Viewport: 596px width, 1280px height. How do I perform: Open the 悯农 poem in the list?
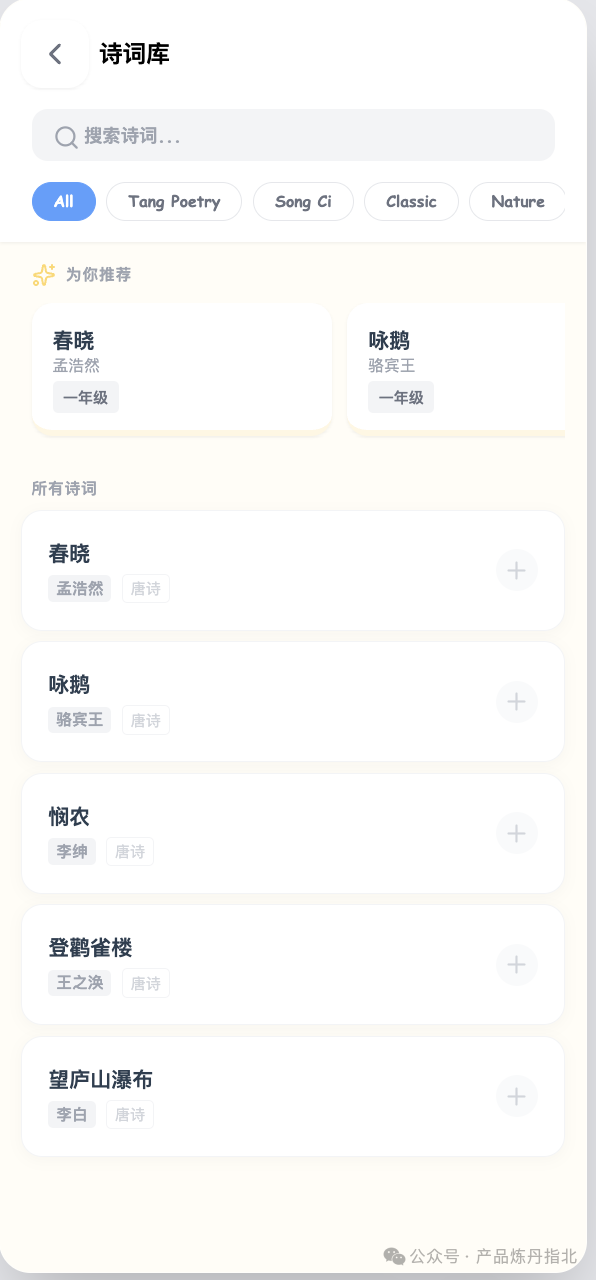pos(293,833)
